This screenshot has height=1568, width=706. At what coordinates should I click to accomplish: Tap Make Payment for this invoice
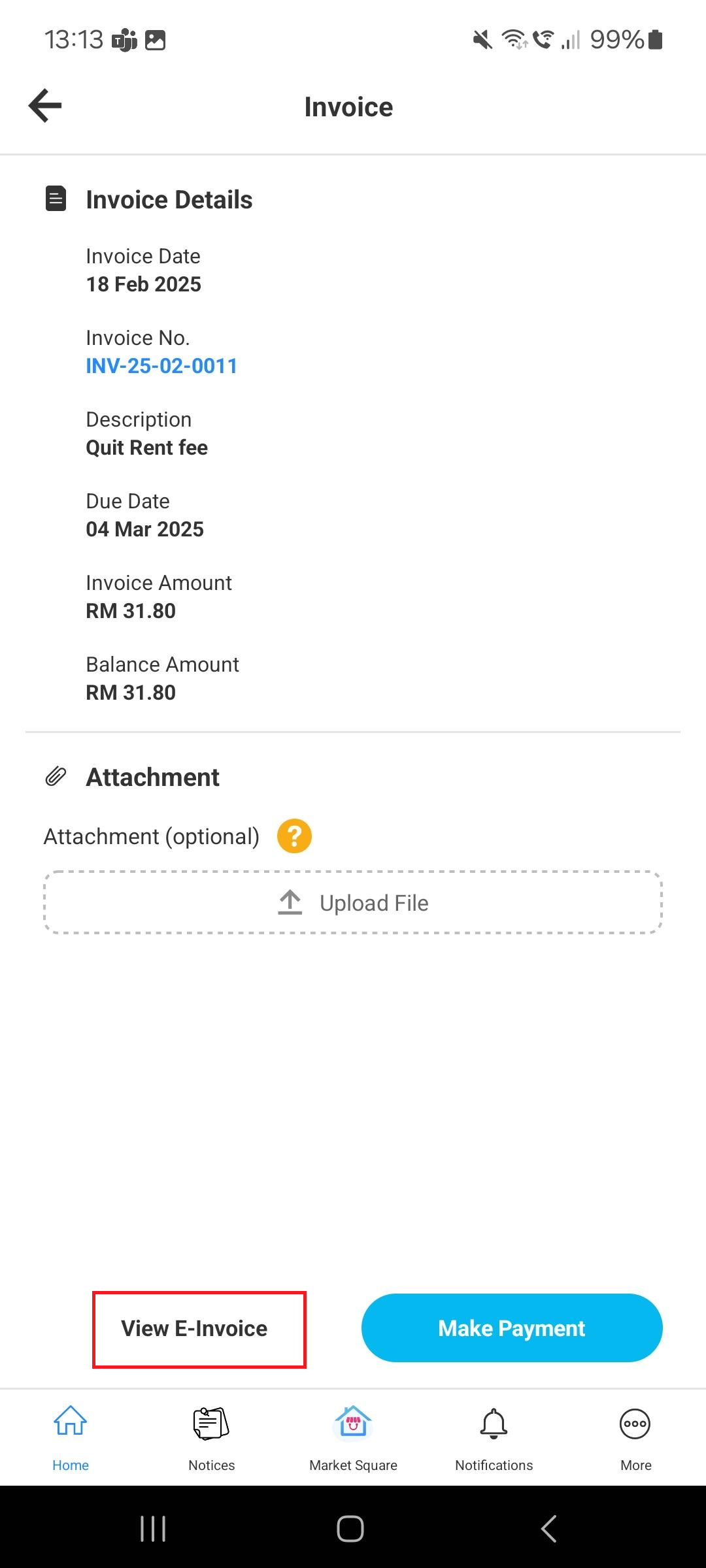512,1328
